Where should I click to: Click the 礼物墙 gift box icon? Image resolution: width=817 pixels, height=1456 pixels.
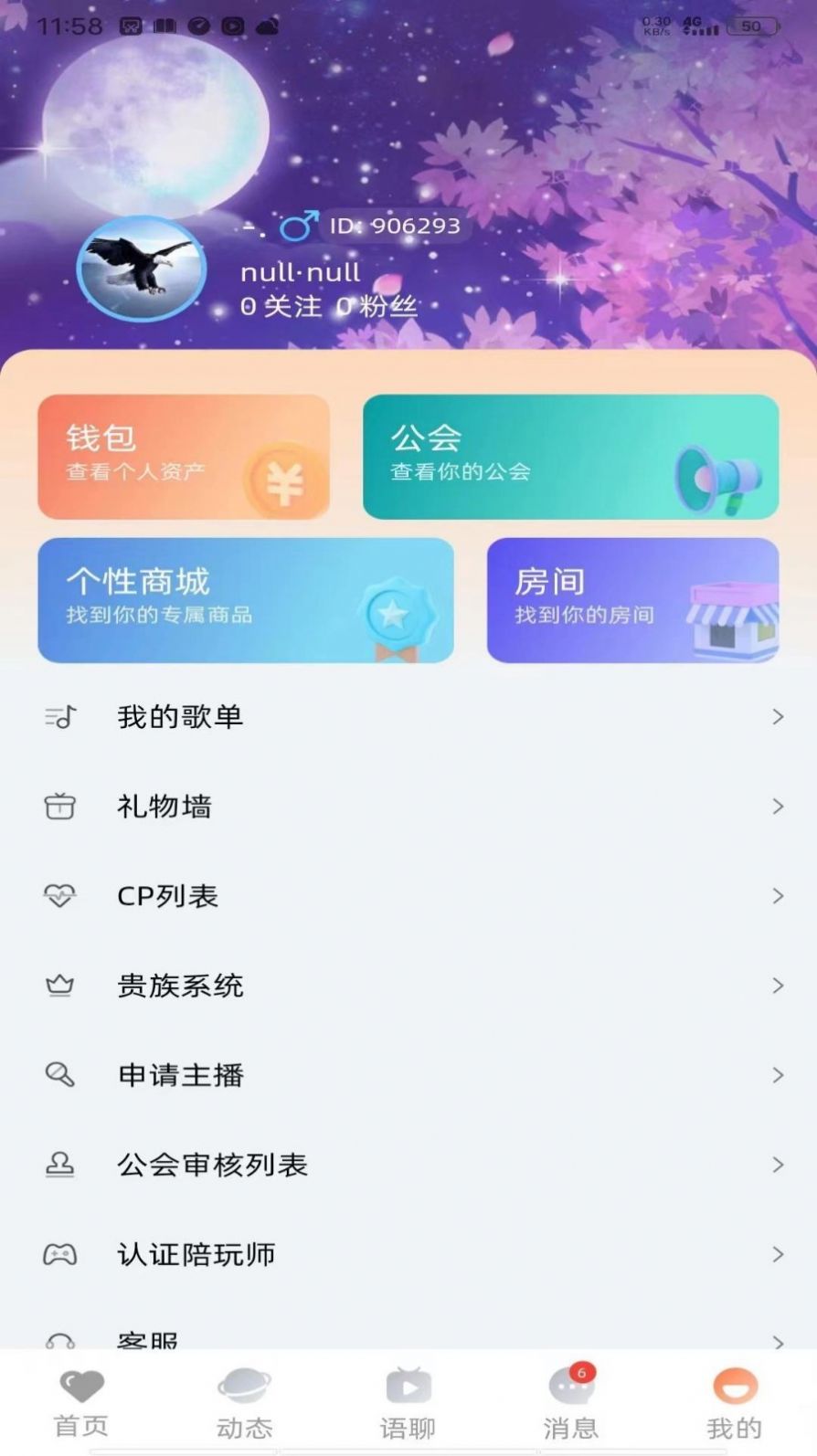(59, 807)
